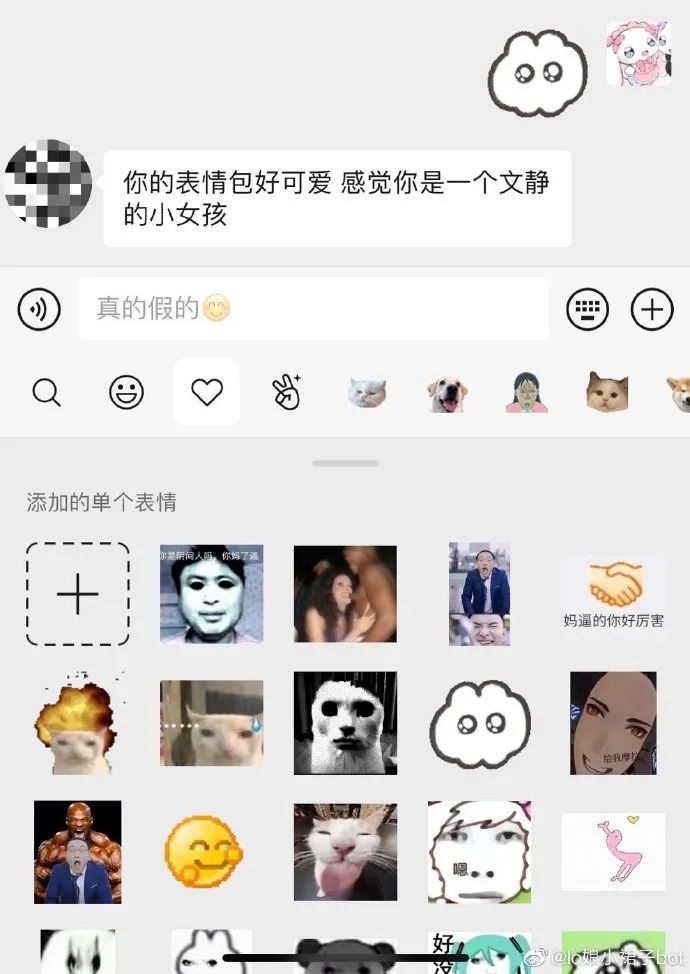
Task: Open the sparkle hand sticker tab
Action: click(287, 393)
